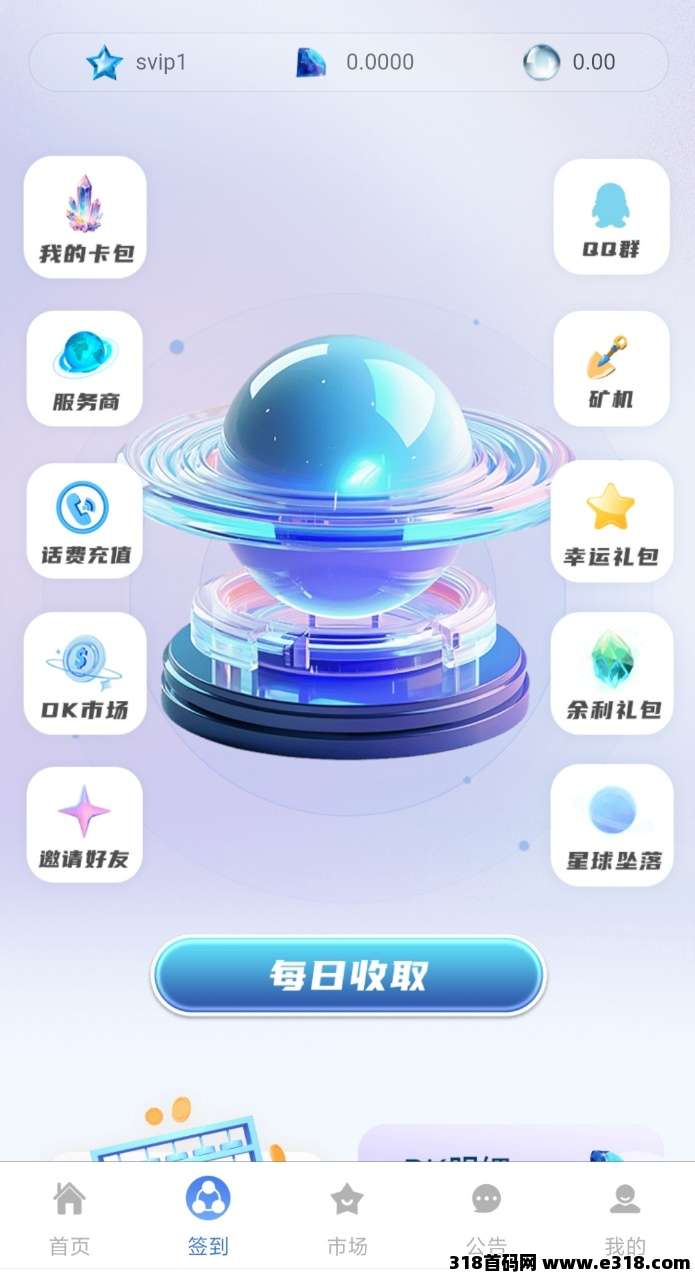This screenshot has width=695, height=1280.
Task: Open the 幸运礼包 lucky gift pack
Action: pyautogui.click(x=611, y=521)
